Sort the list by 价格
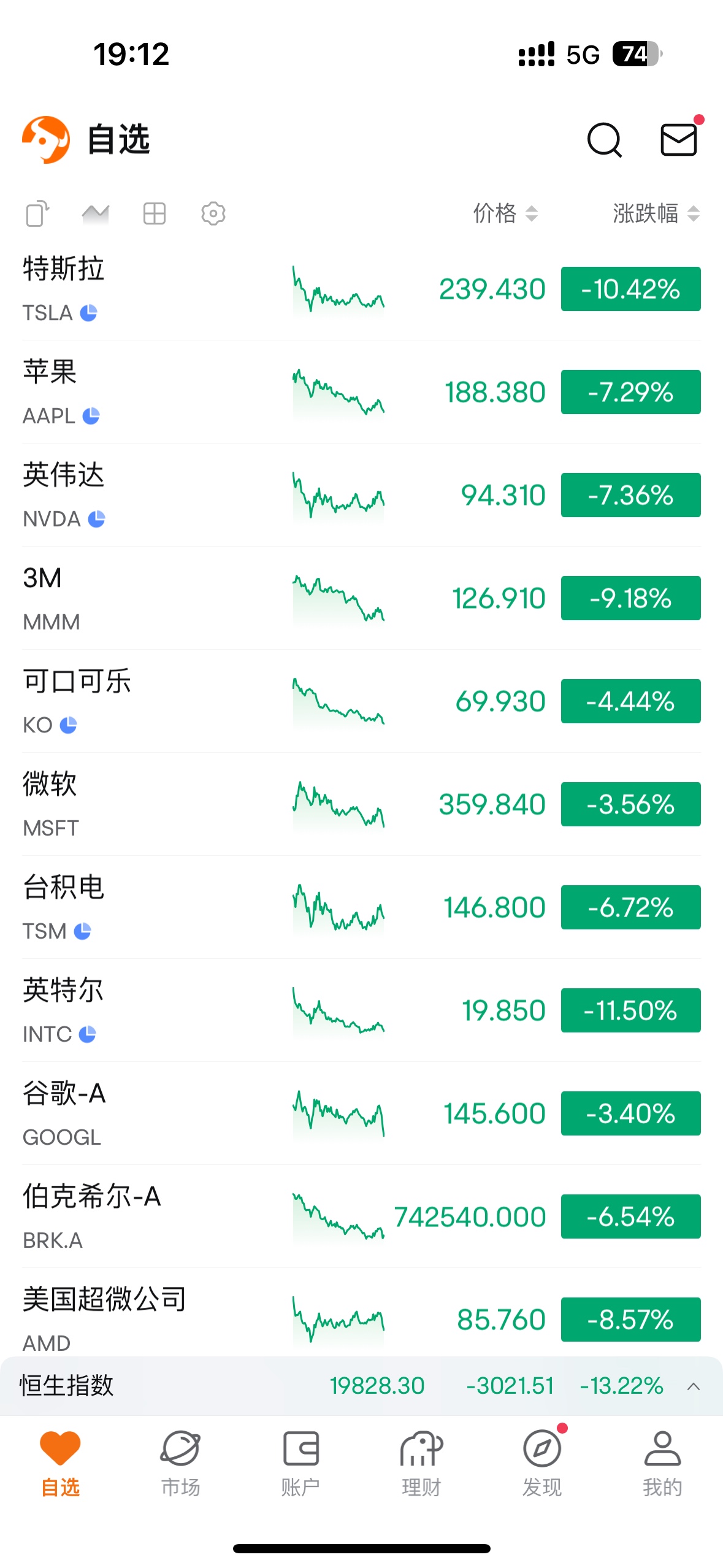723x1568 pixels. click(505, 213)
